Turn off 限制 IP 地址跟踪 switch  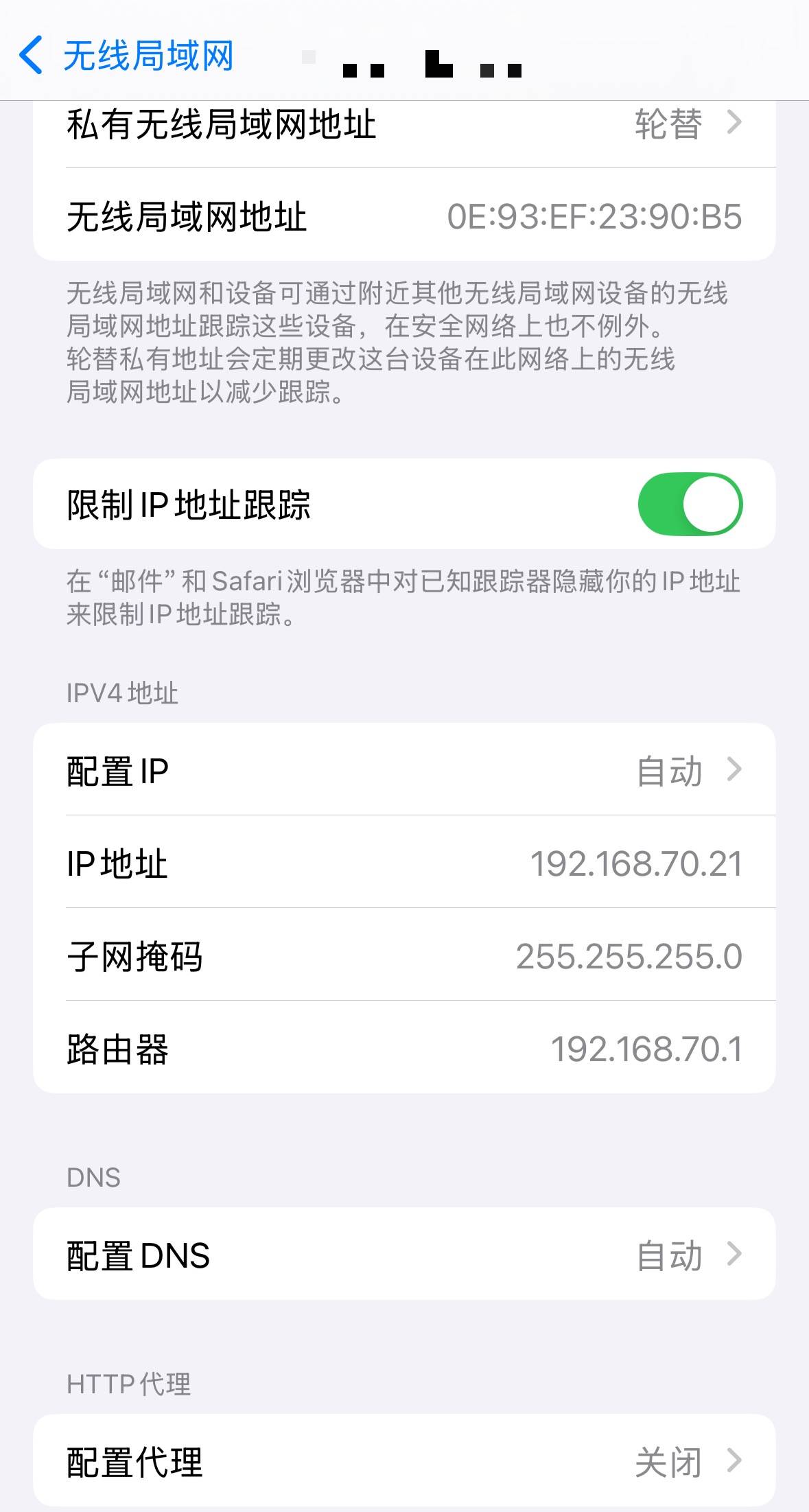(x=690, y=504)
